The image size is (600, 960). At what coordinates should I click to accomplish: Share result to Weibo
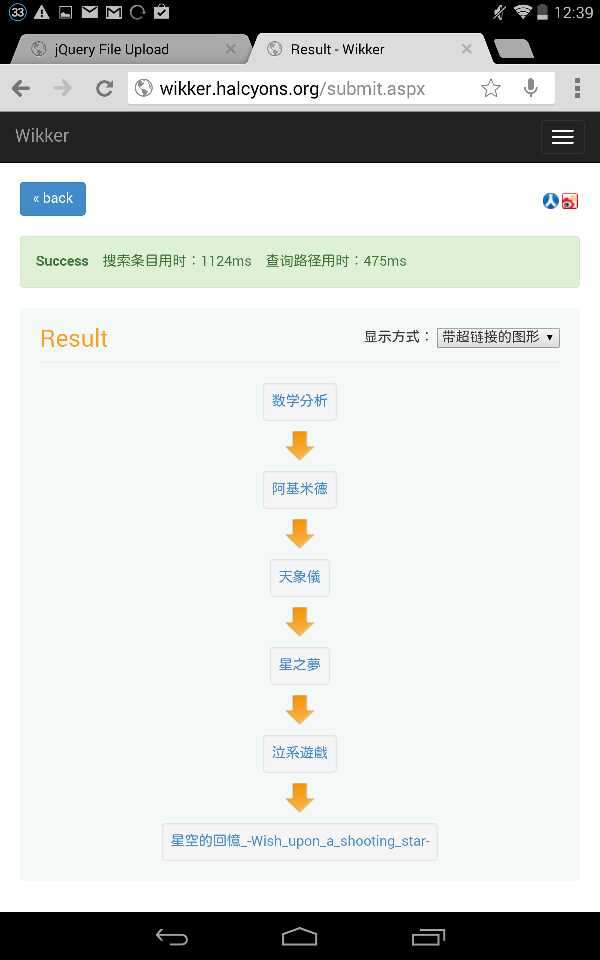tap(570, 201)
